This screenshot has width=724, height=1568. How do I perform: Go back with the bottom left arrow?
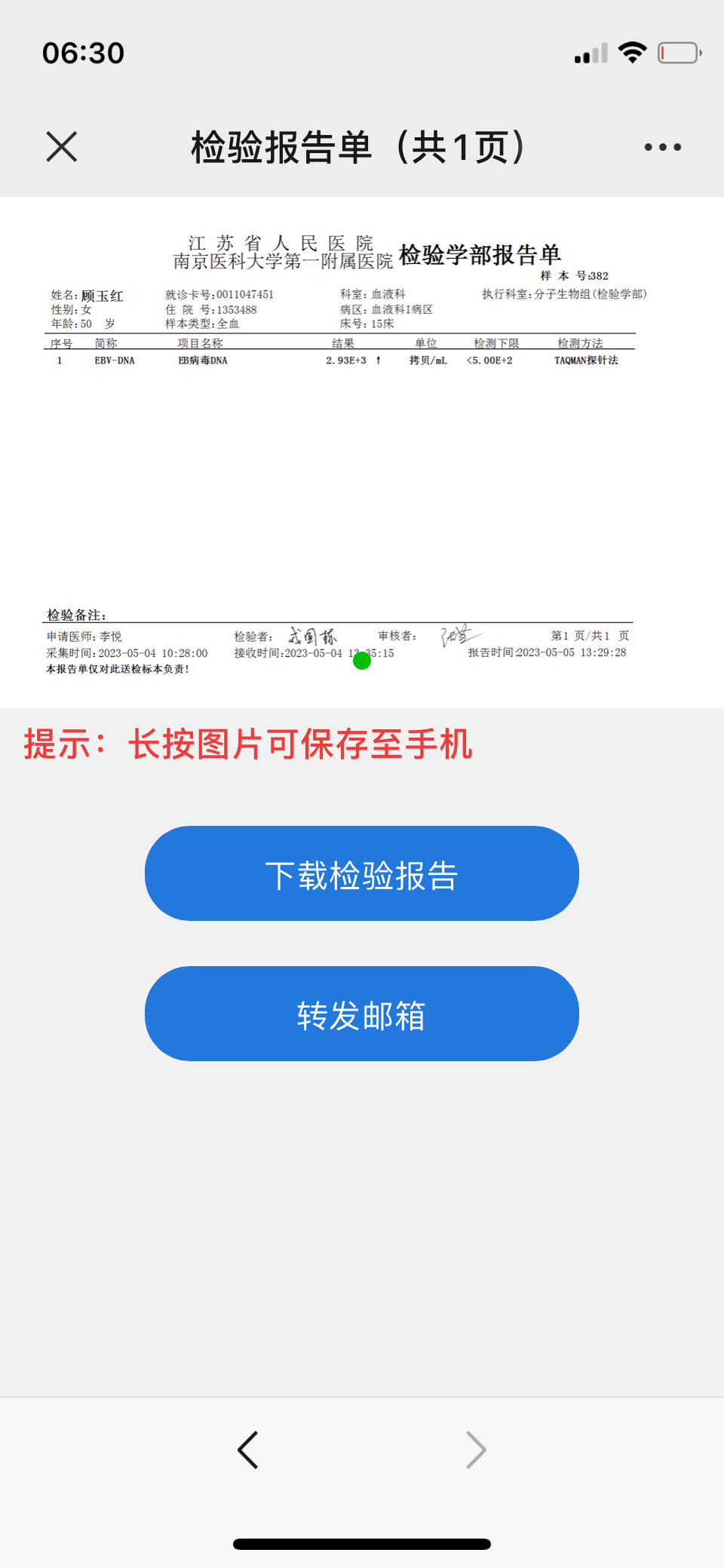click(x=248, y=1450)
